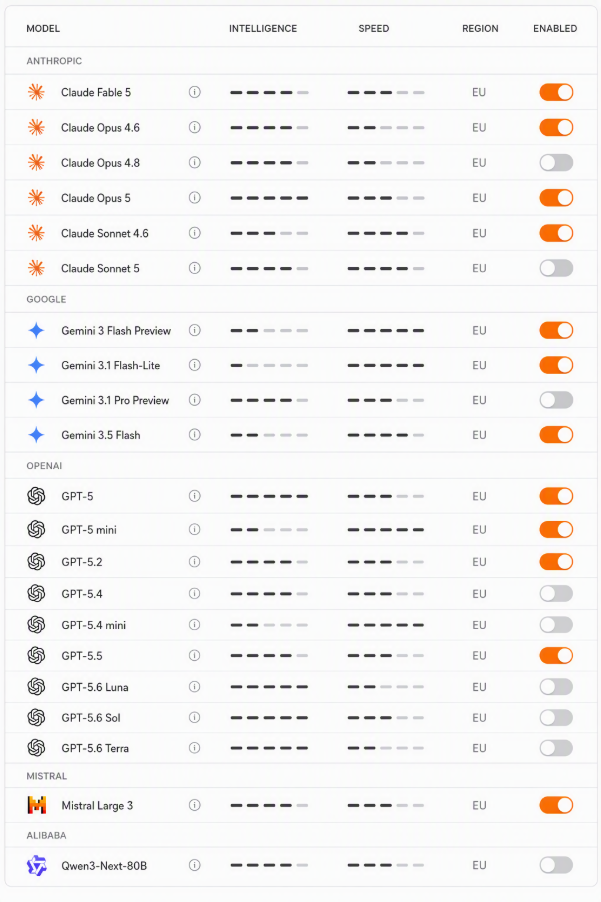Disable Mistral Large 3
This screenshot has width=601, height=902.
[x=556, y=805]
